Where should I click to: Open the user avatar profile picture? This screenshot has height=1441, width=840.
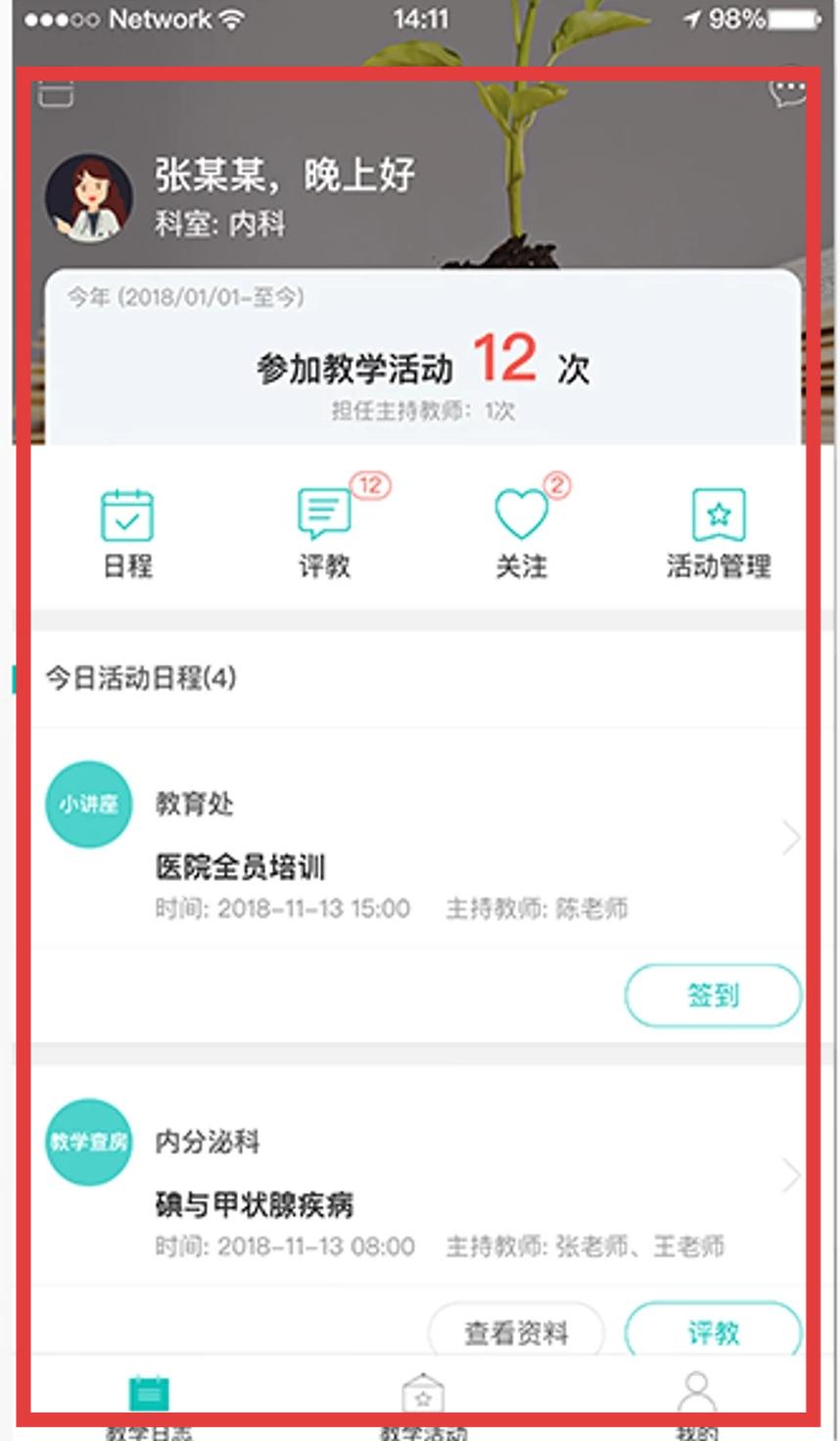tap(89, 198)
